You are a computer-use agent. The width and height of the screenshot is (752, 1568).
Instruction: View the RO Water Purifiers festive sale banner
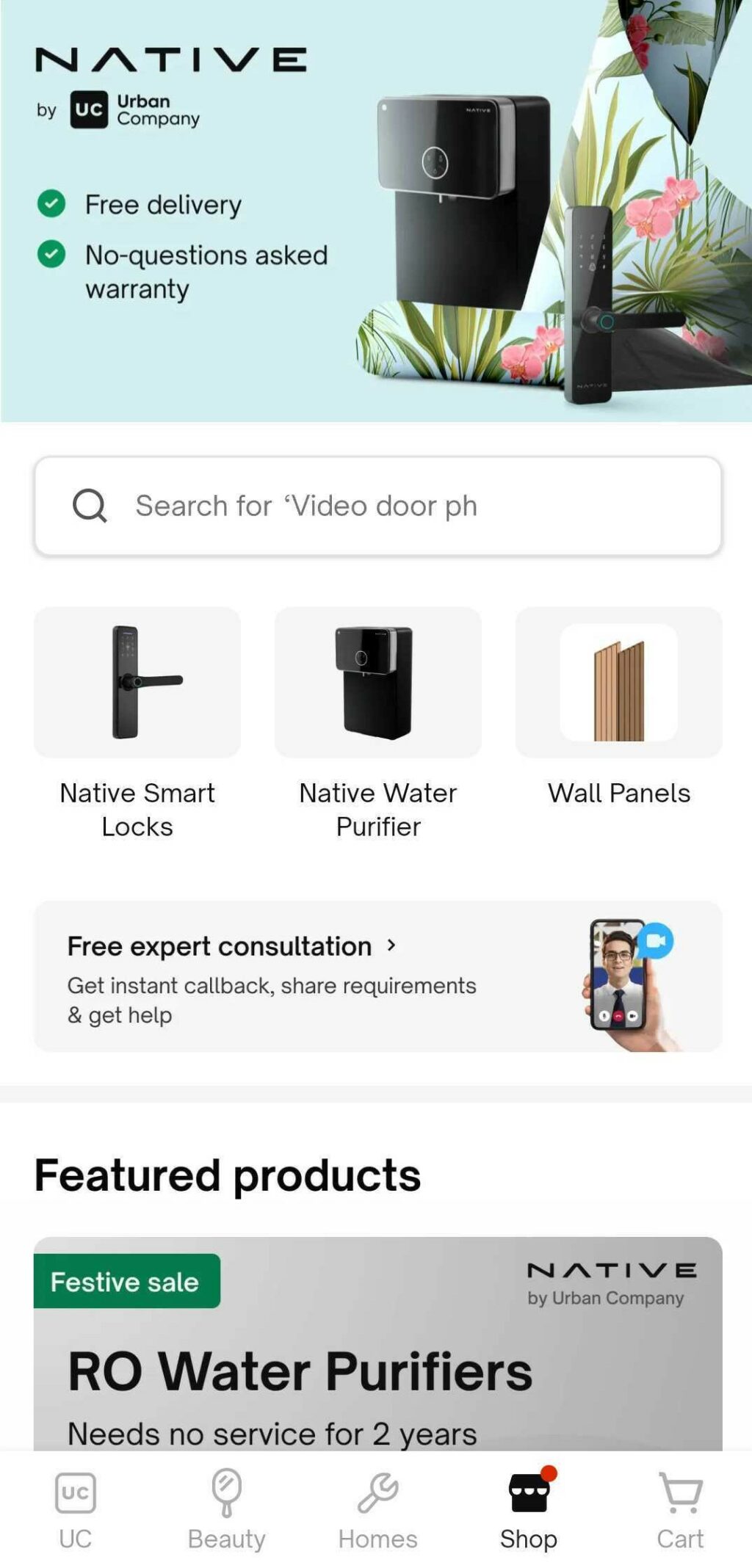(x=377, y=1358)
